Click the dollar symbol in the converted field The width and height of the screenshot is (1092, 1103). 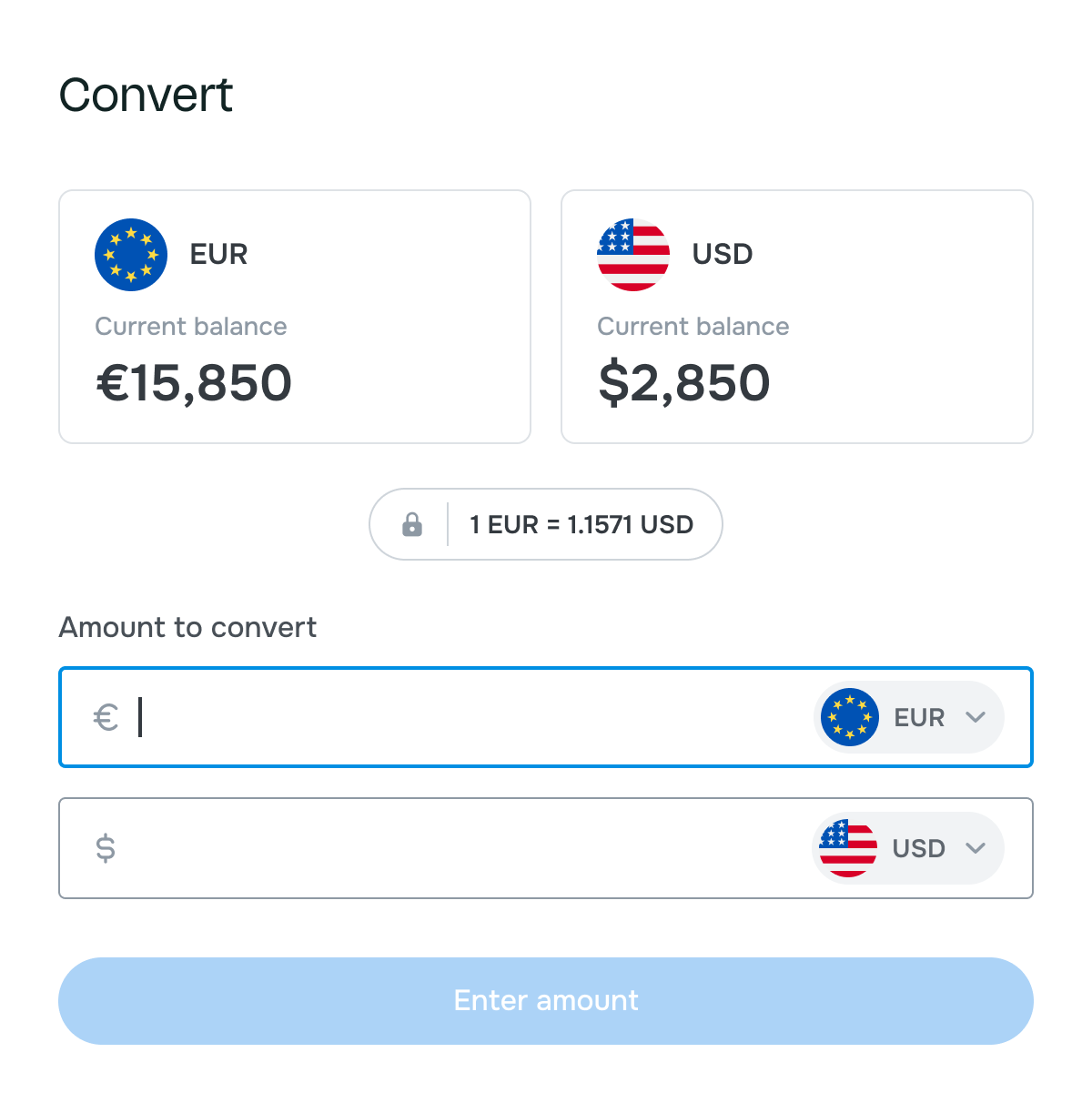(x=105, y=848)
